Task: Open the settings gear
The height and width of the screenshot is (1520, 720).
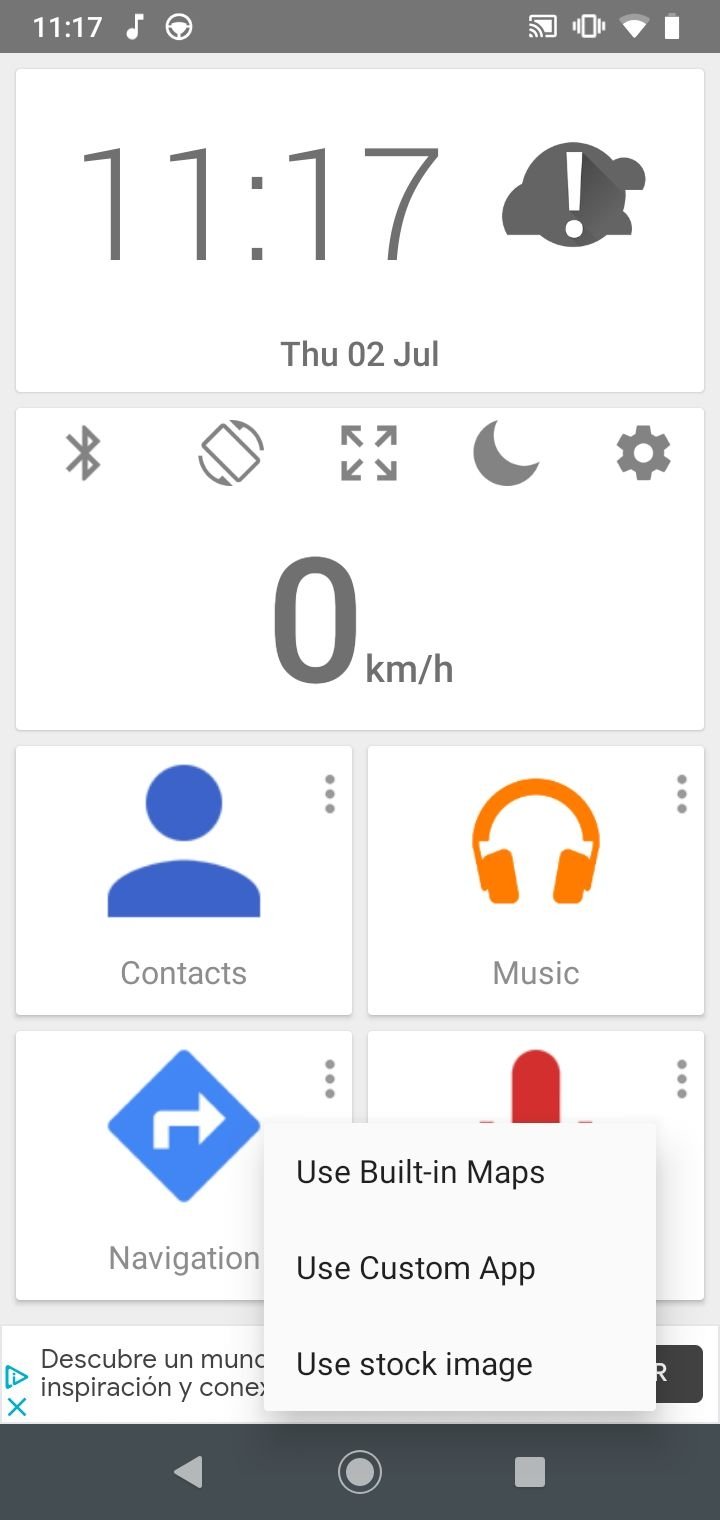Action: pos(643,454)
